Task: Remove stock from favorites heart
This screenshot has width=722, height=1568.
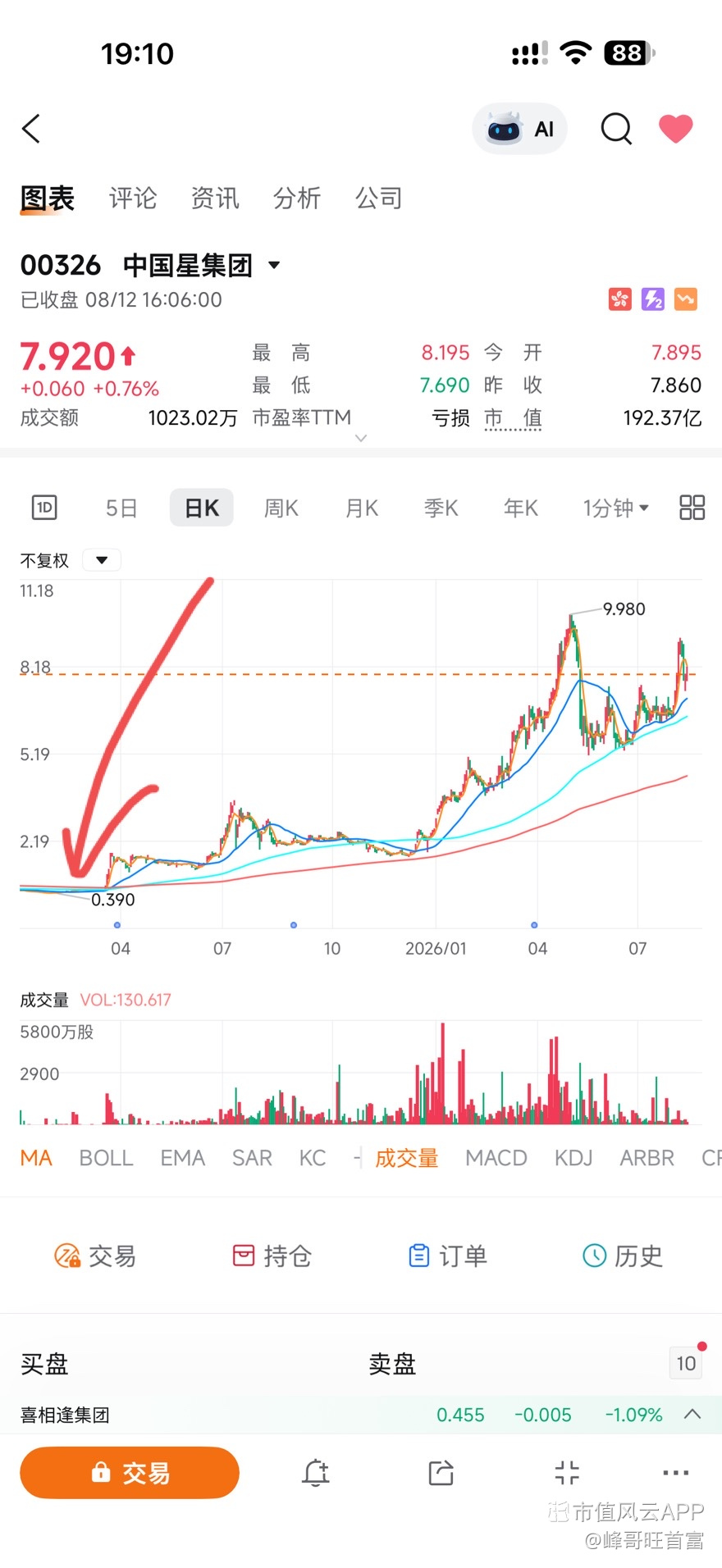Action: [676, 129]
